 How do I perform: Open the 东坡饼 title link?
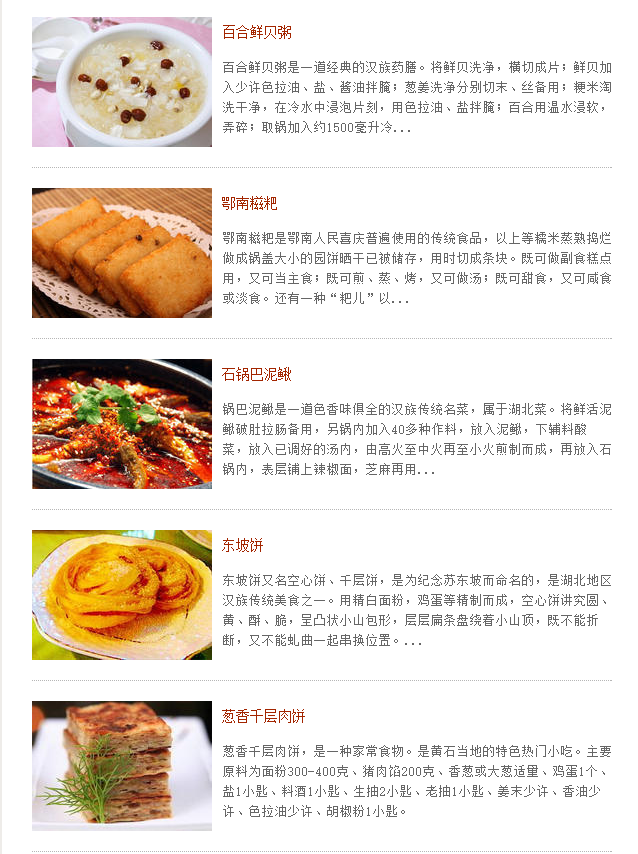[242, 546]
